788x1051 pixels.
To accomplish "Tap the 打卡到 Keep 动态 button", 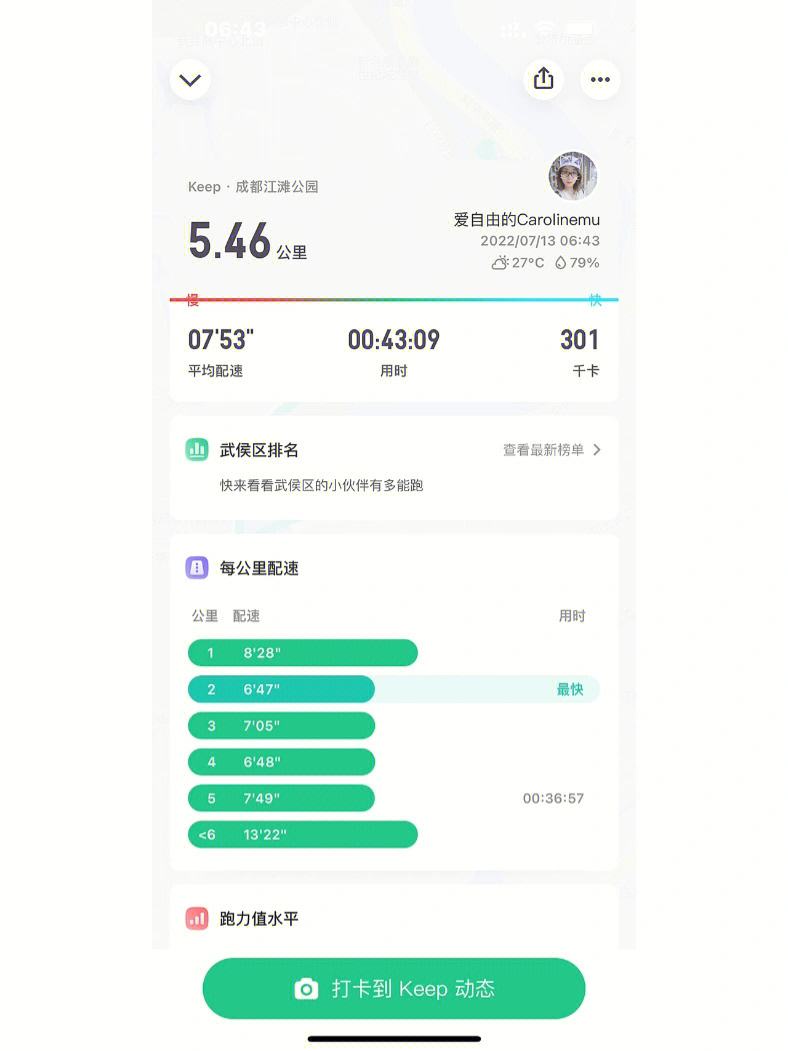I will pyautogui.click(x=394, y=988).
